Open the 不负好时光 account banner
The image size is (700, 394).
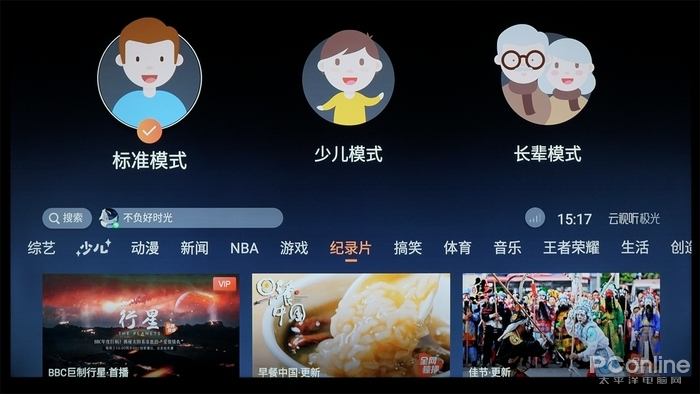click(191, 218)
